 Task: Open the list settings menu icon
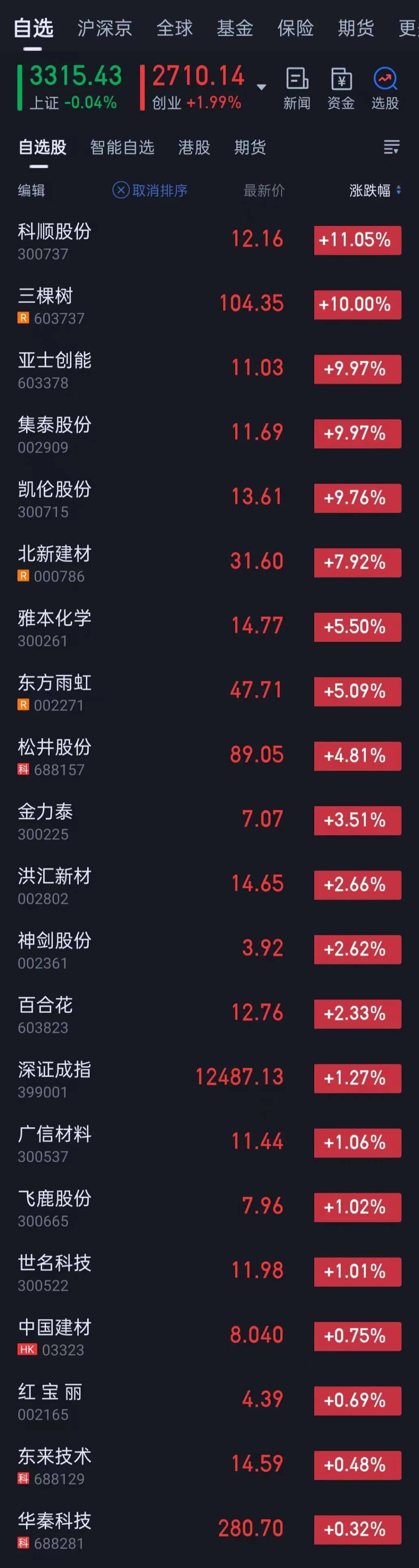[392, 147]
